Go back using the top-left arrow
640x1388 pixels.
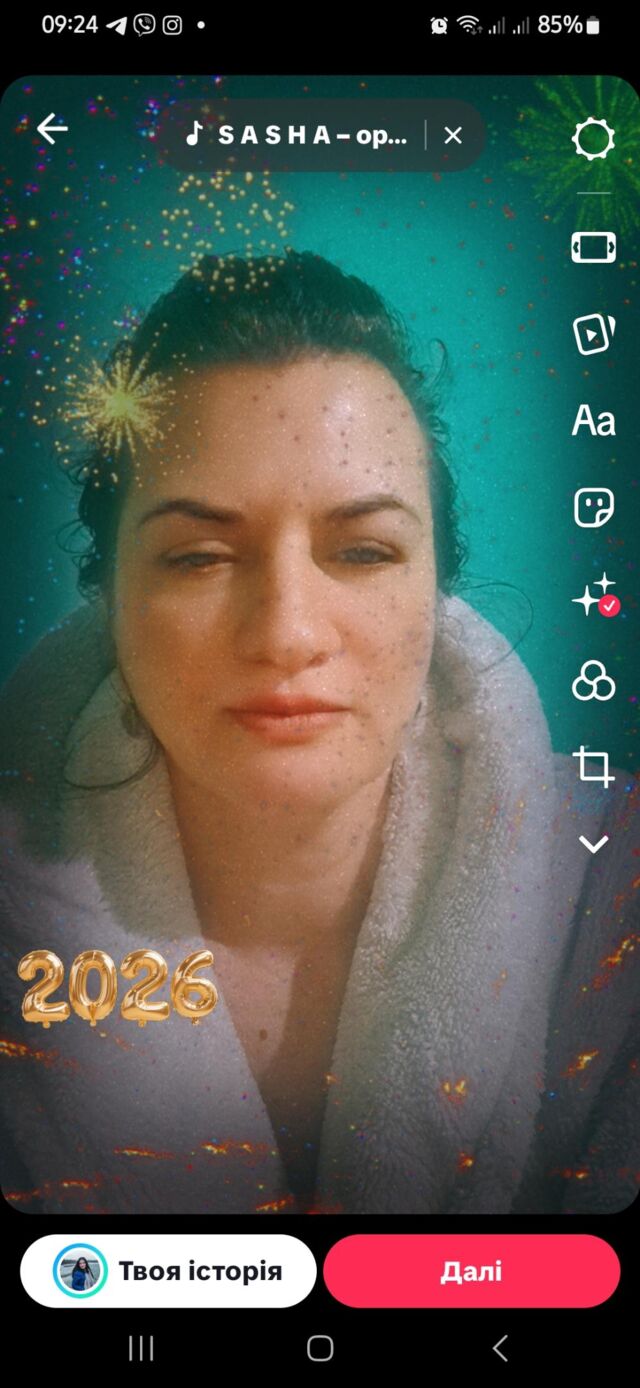[x=52, y=128]
